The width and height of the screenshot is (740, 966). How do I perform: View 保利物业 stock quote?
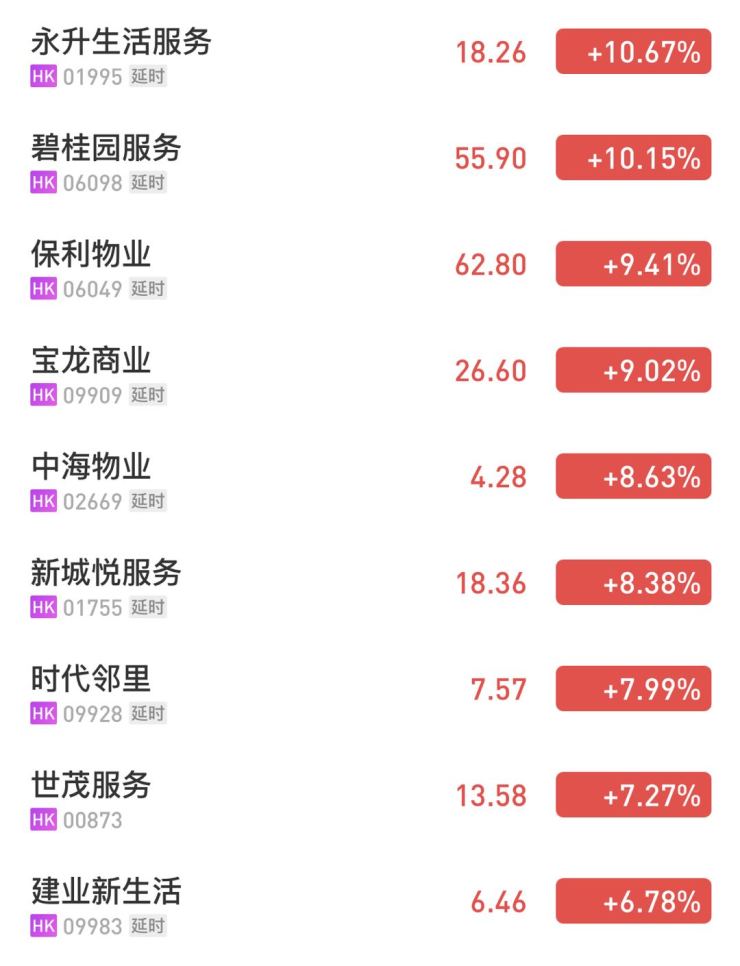91,255
